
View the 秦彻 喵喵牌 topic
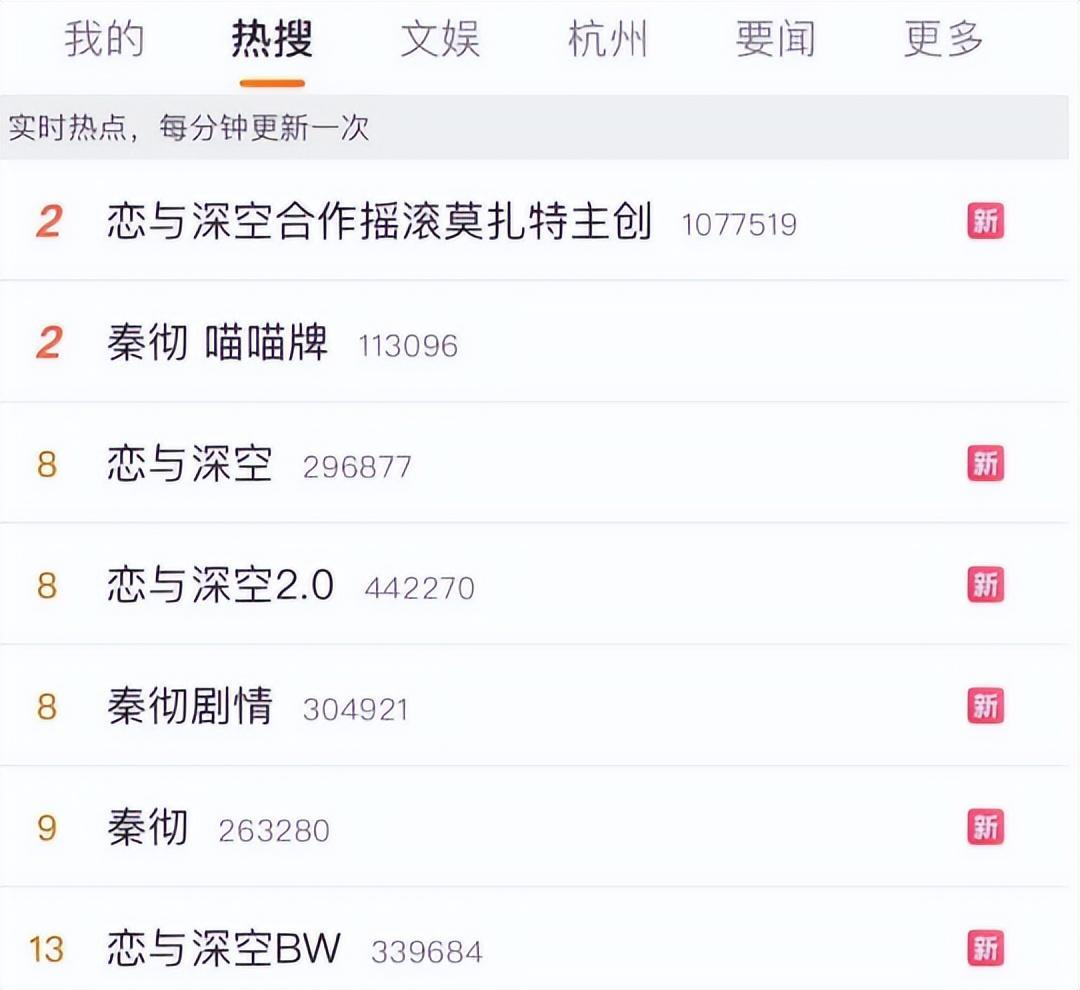click(218, 344)
